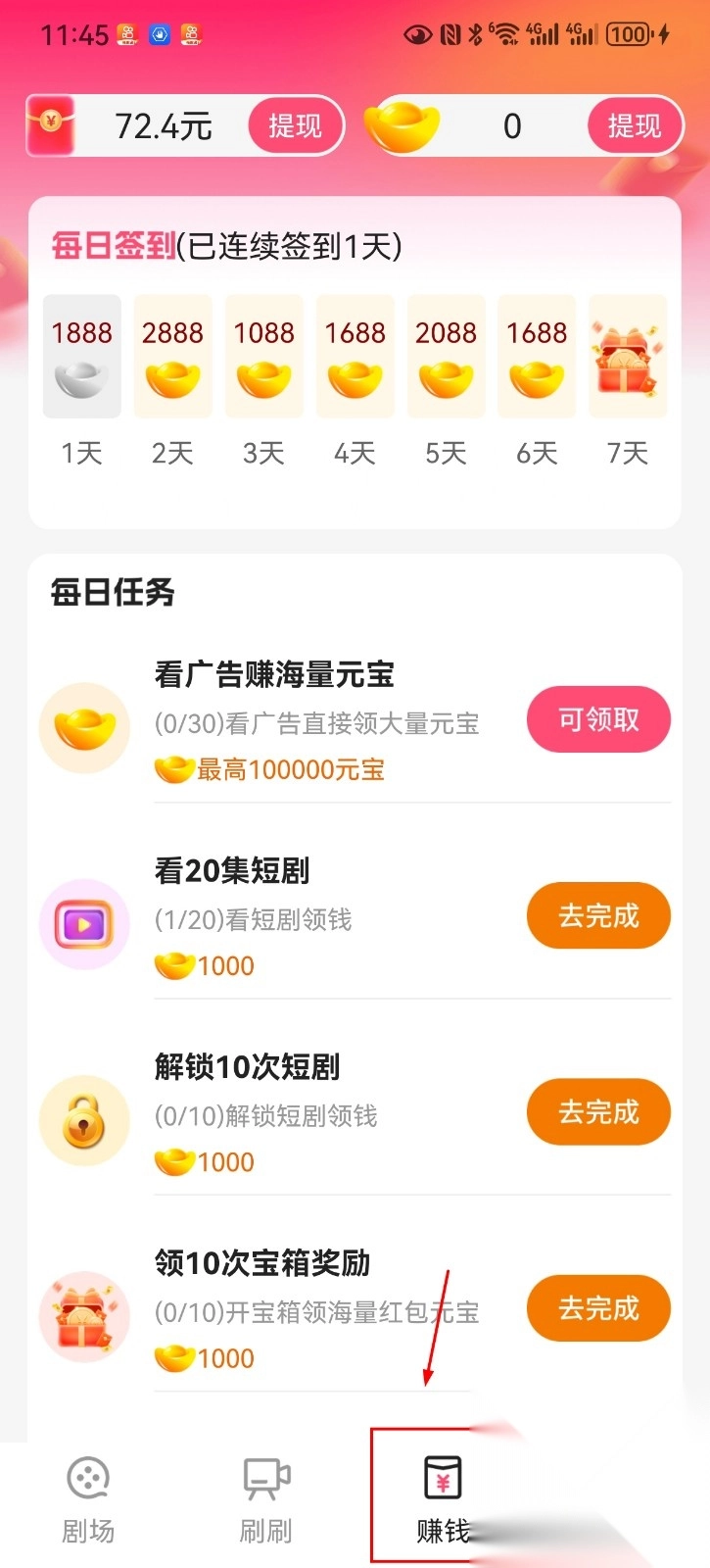This screenshot has width=710, height=1568.
Task: Tap 去完成 for 看20集短剧
Action: tap(598, 916)
